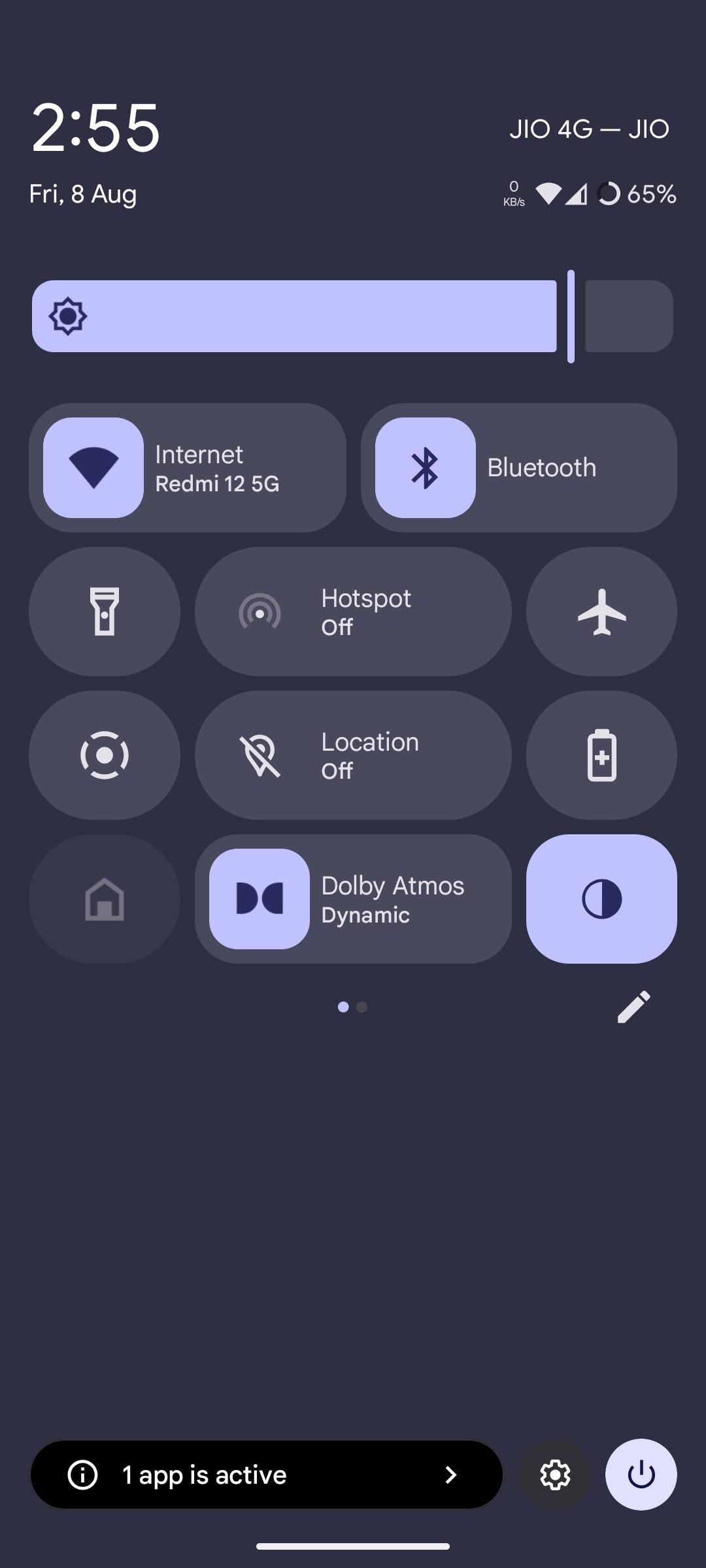706x1568 pixels.
Task: Turn on Location
Action: click(353, 755)
